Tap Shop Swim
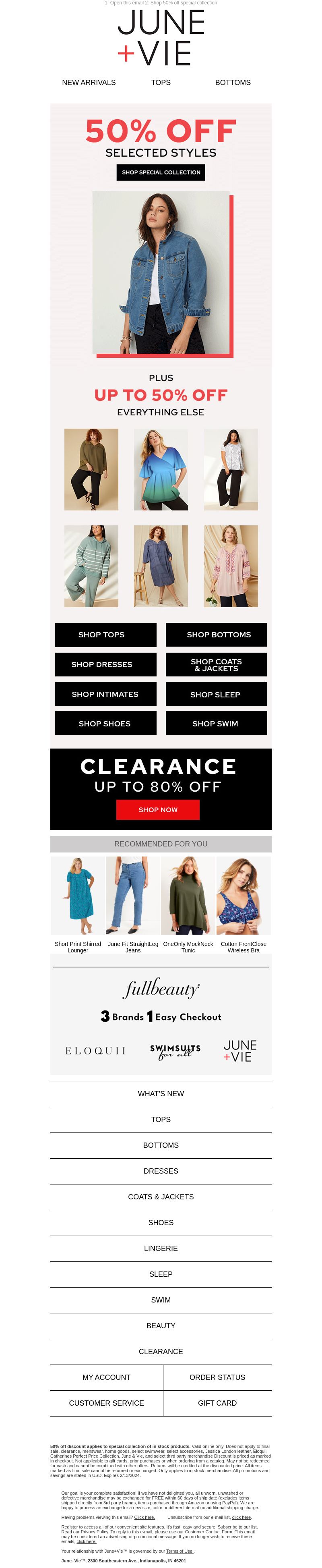This screenshot has height=1568, width=322. coord(216,723)
